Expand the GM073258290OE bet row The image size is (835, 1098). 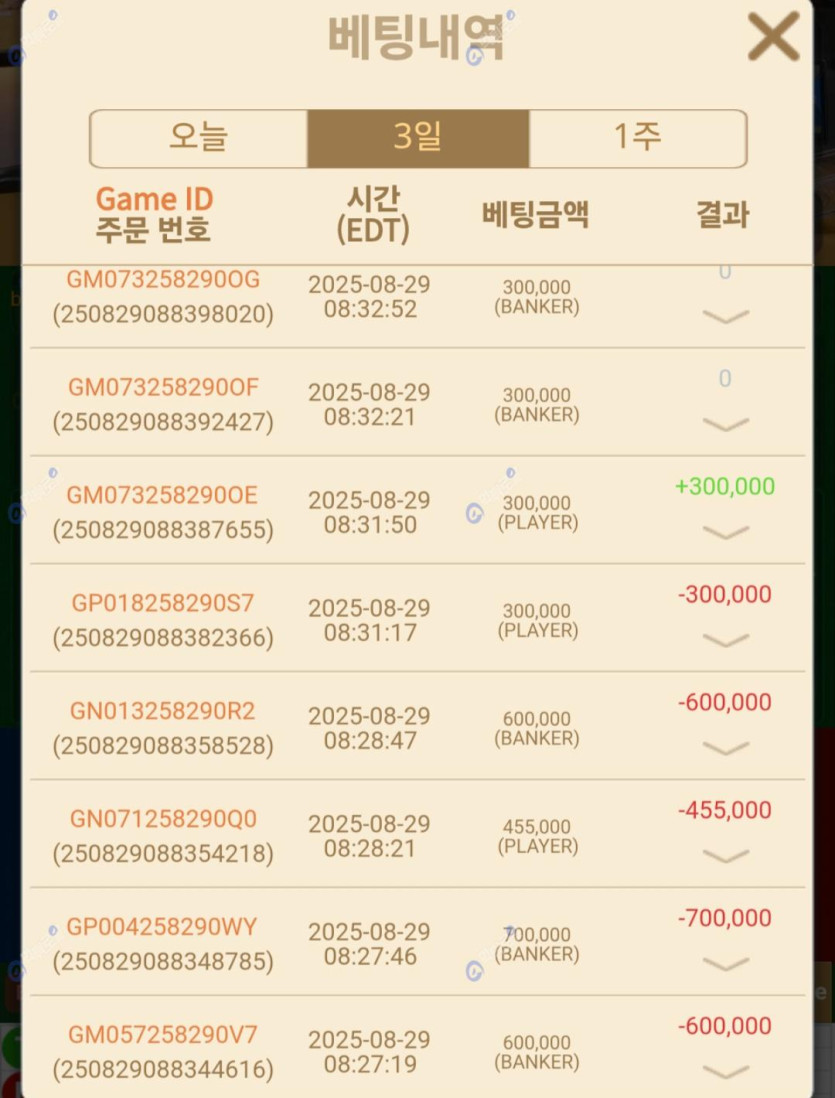[x=726, y=533]
